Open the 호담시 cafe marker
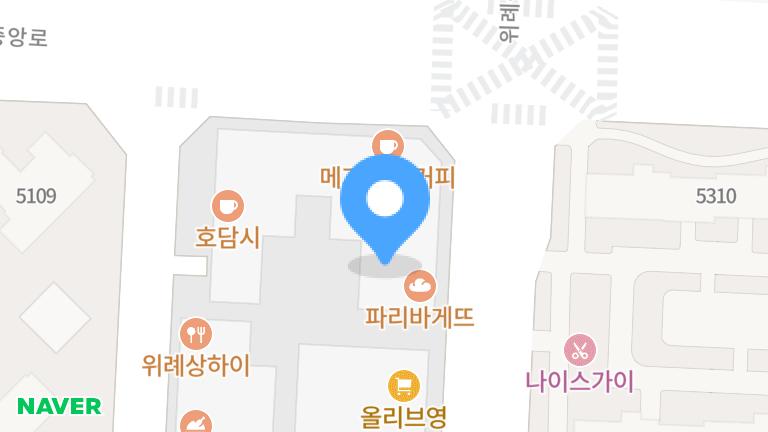Viewport: 768px width, 432px height. (228, 206)
